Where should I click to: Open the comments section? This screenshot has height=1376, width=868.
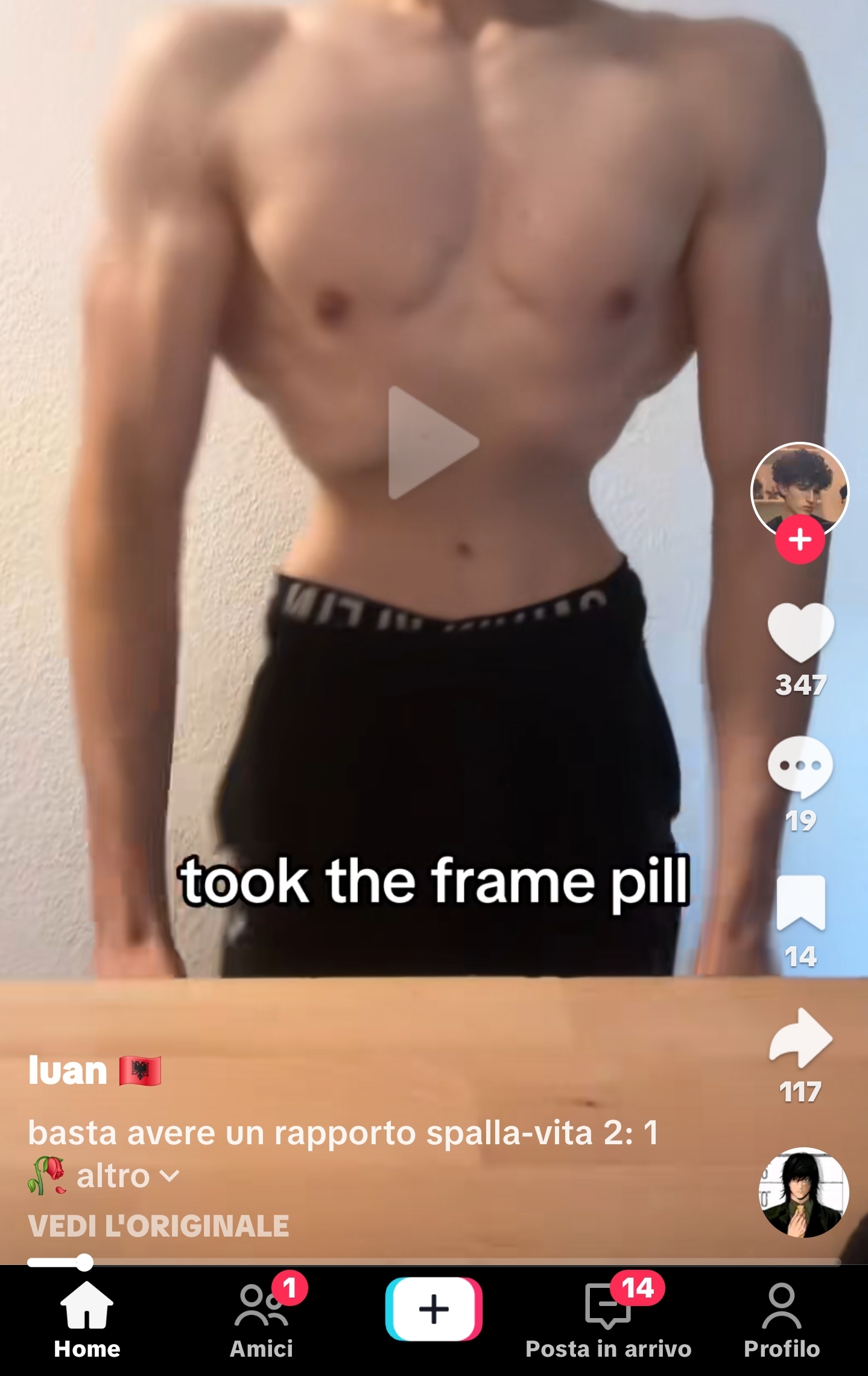pos(800,767)
